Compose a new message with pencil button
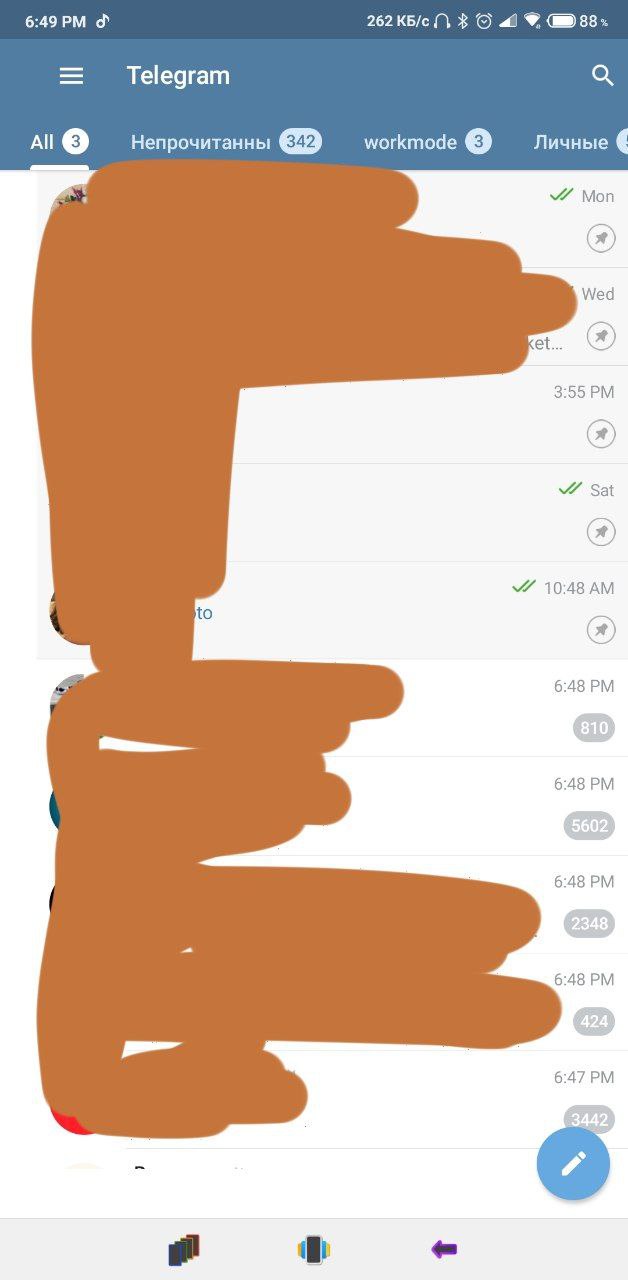 [x=573, y=1163]
